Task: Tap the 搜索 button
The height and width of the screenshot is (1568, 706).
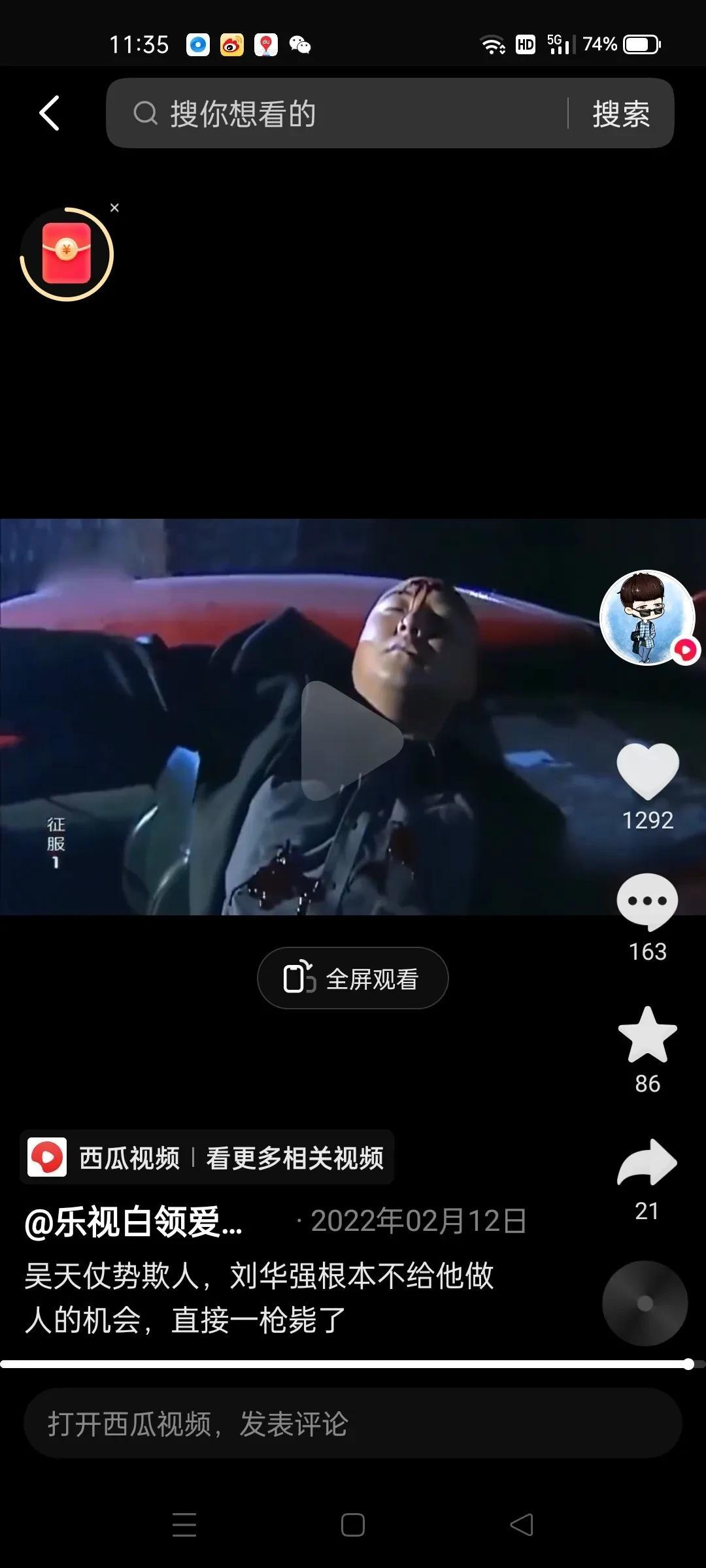Action: (620, 114)
